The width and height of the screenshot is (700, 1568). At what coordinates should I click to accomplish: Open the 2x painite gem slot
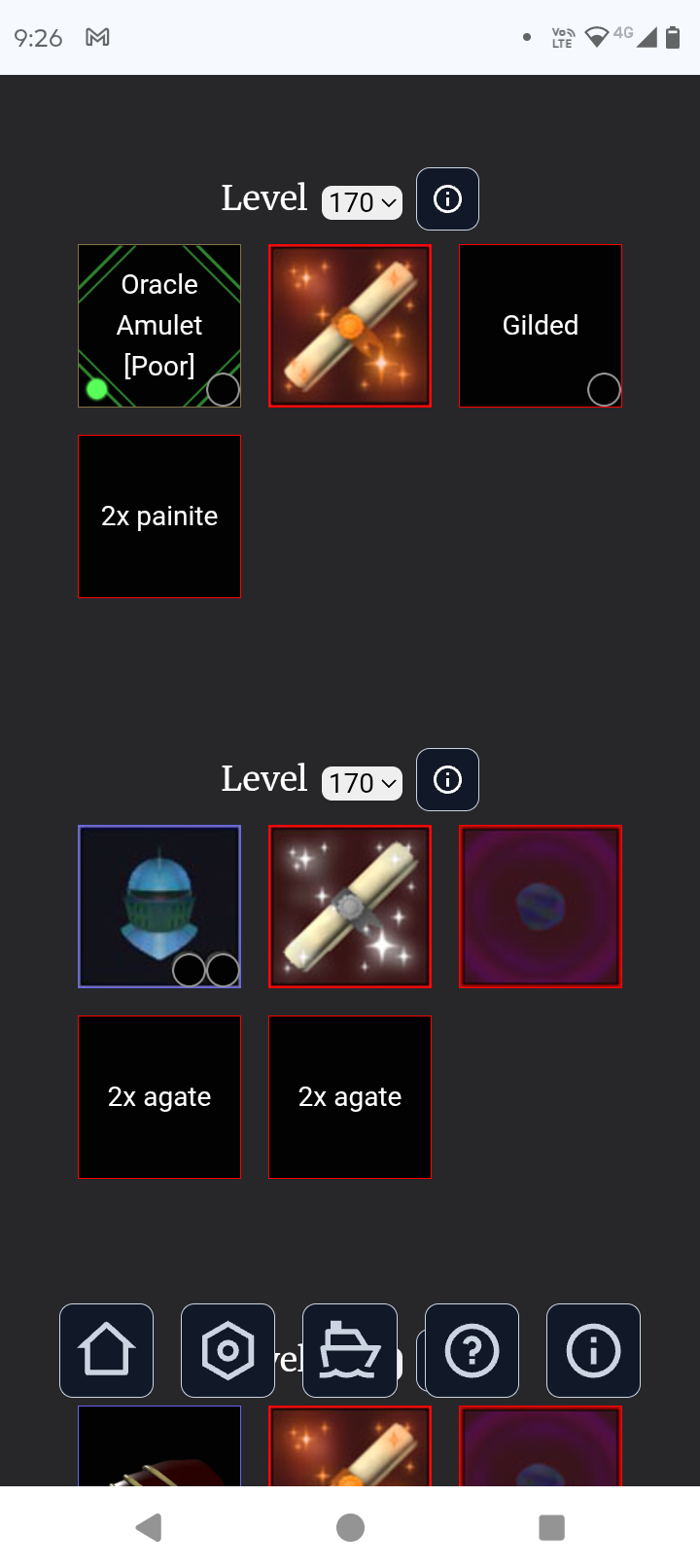point(159,517)
